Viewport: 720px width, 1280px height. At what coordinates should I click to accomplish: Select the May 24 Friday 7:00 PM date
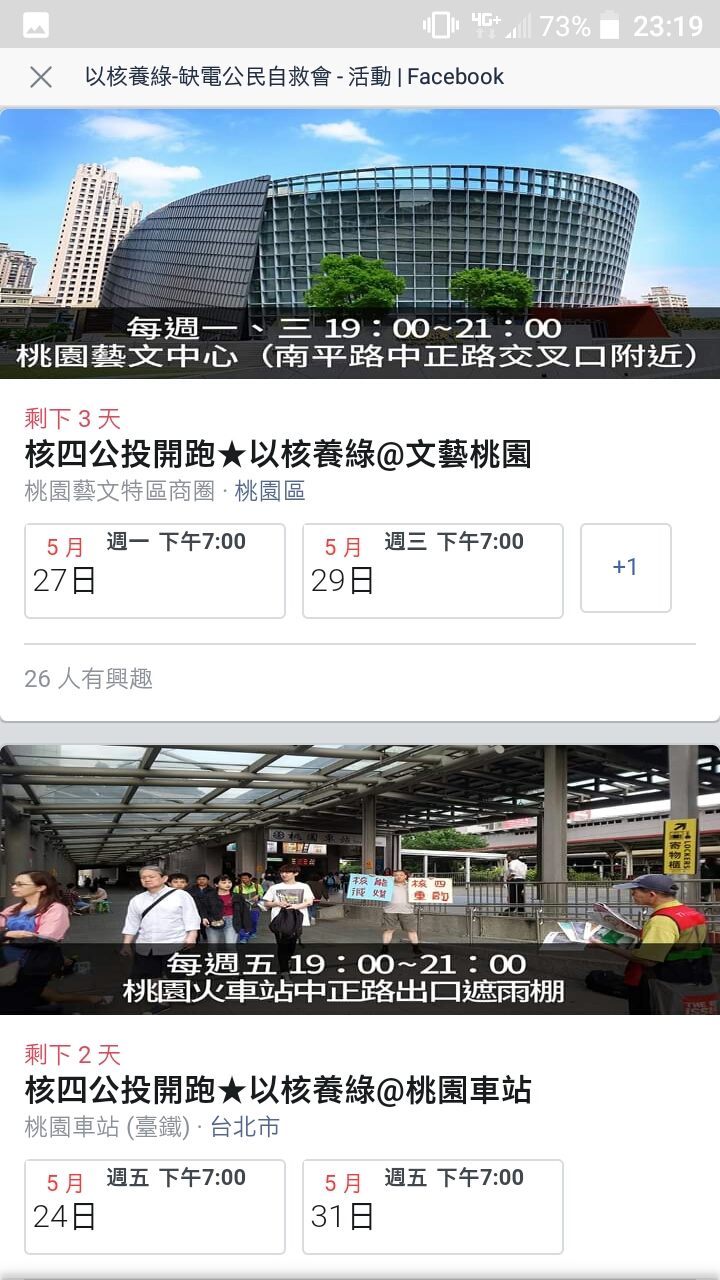click(155, 1206)
